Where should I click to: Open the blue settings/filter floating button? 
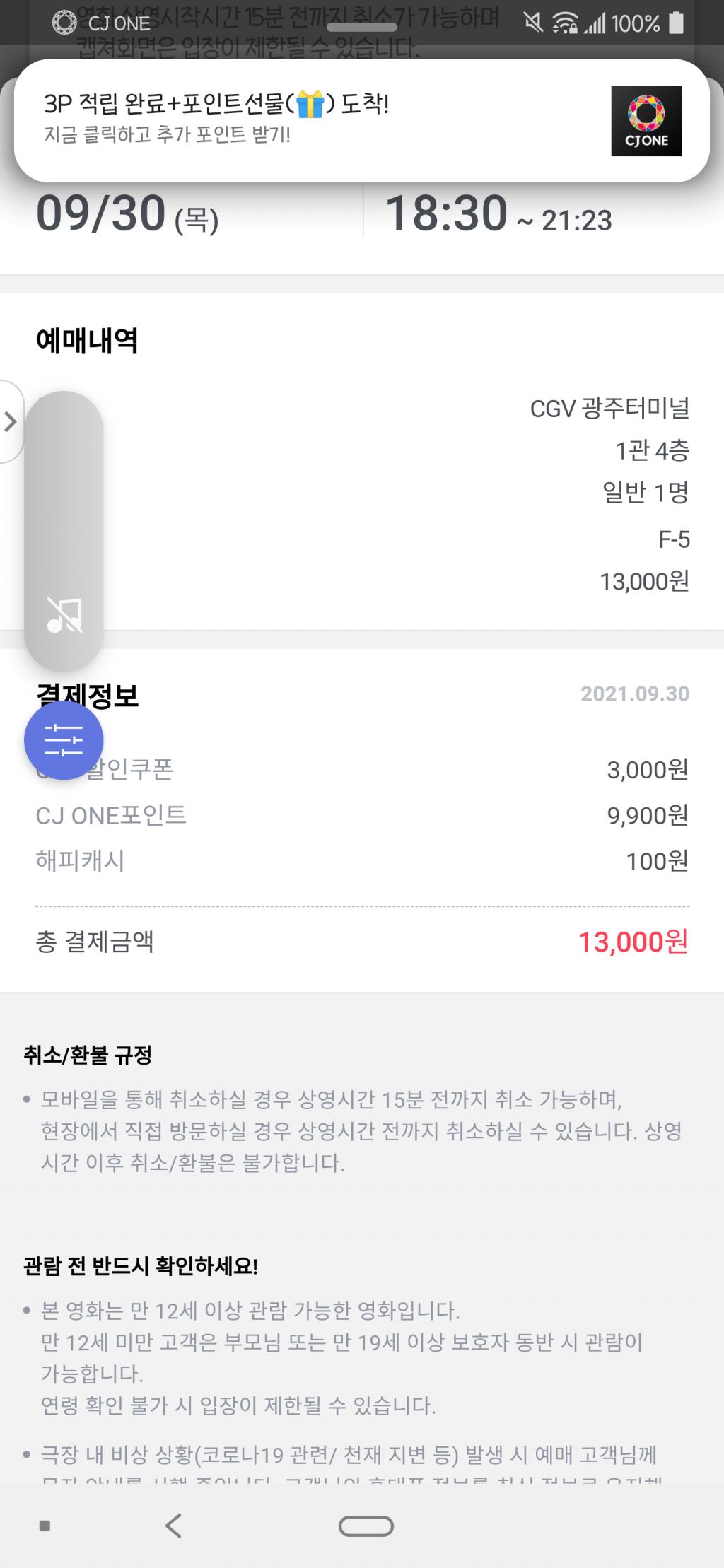click(64, 740)
